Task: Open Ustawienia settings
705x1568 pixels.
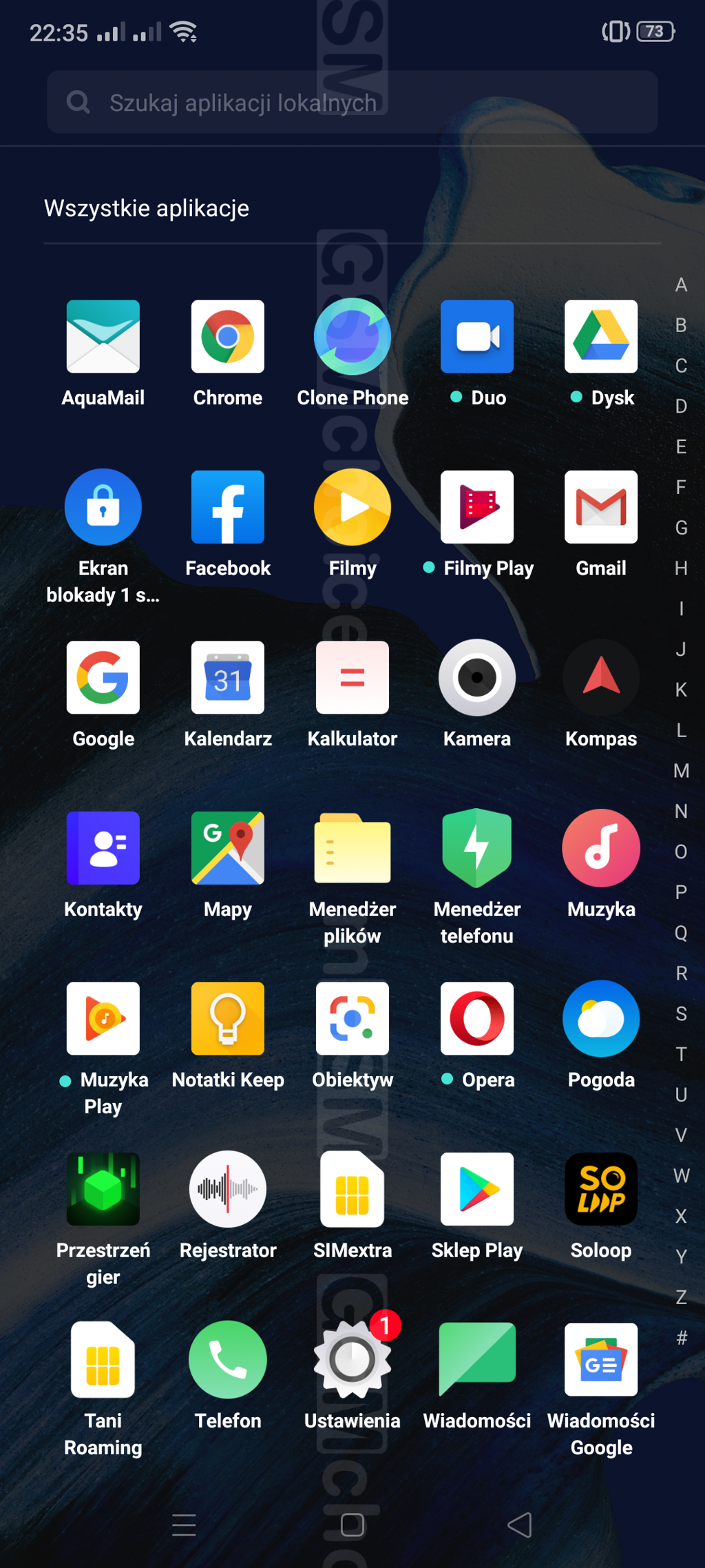Action: 352,1359
